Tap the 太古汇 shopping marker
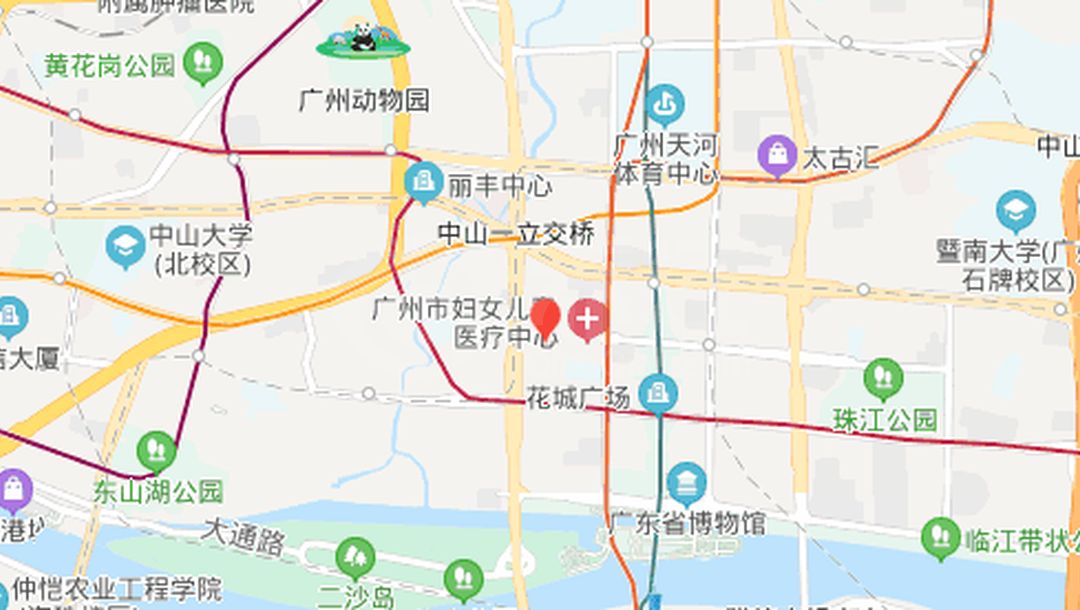Viewport: 1080px width, 610px height. click(777, 155)
